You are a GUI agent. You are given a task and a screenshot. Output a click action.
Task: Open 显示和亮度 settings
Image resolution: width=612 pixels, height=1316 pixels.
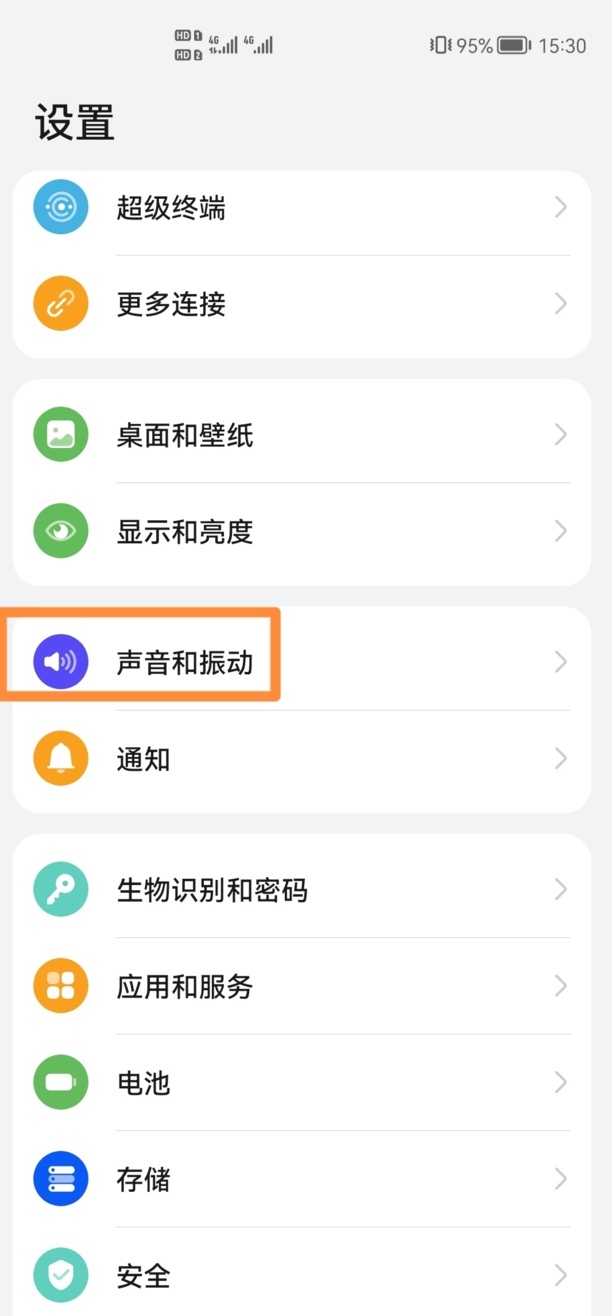point(300,531)
